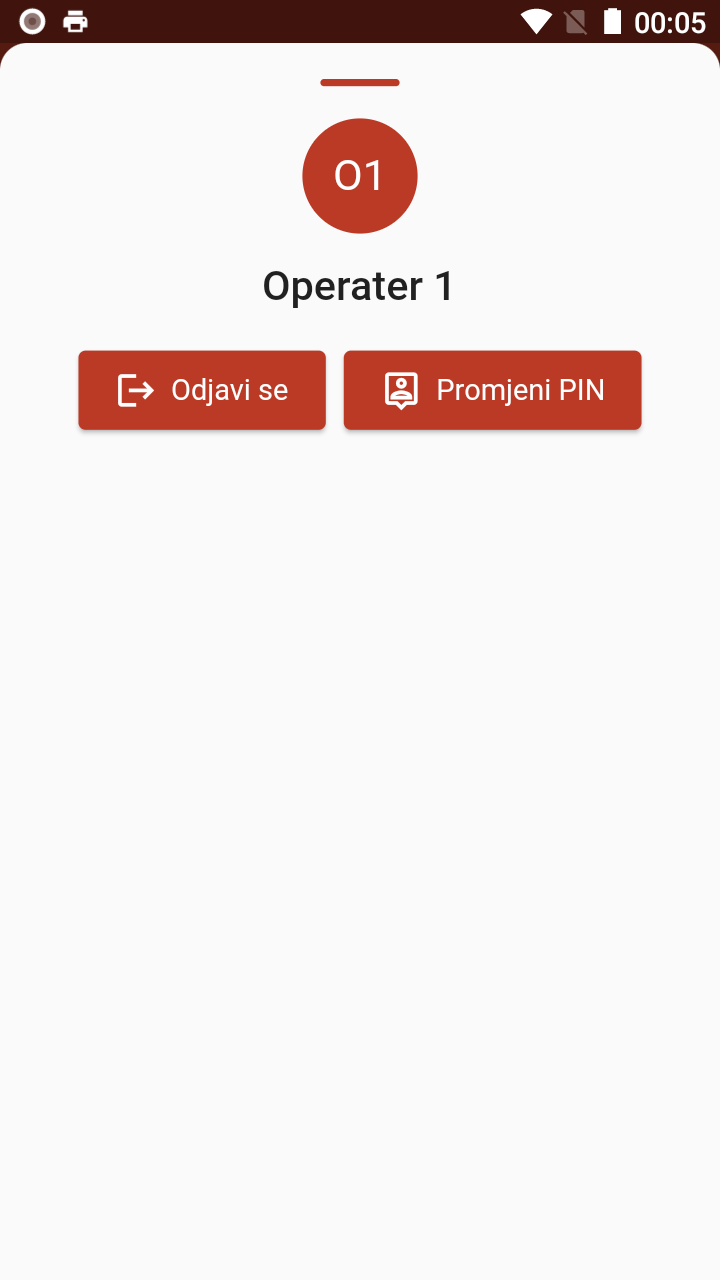Tap the Promjeni PIN label text
The width and height of the screenshot is (720, 1280).
point(519,390)
